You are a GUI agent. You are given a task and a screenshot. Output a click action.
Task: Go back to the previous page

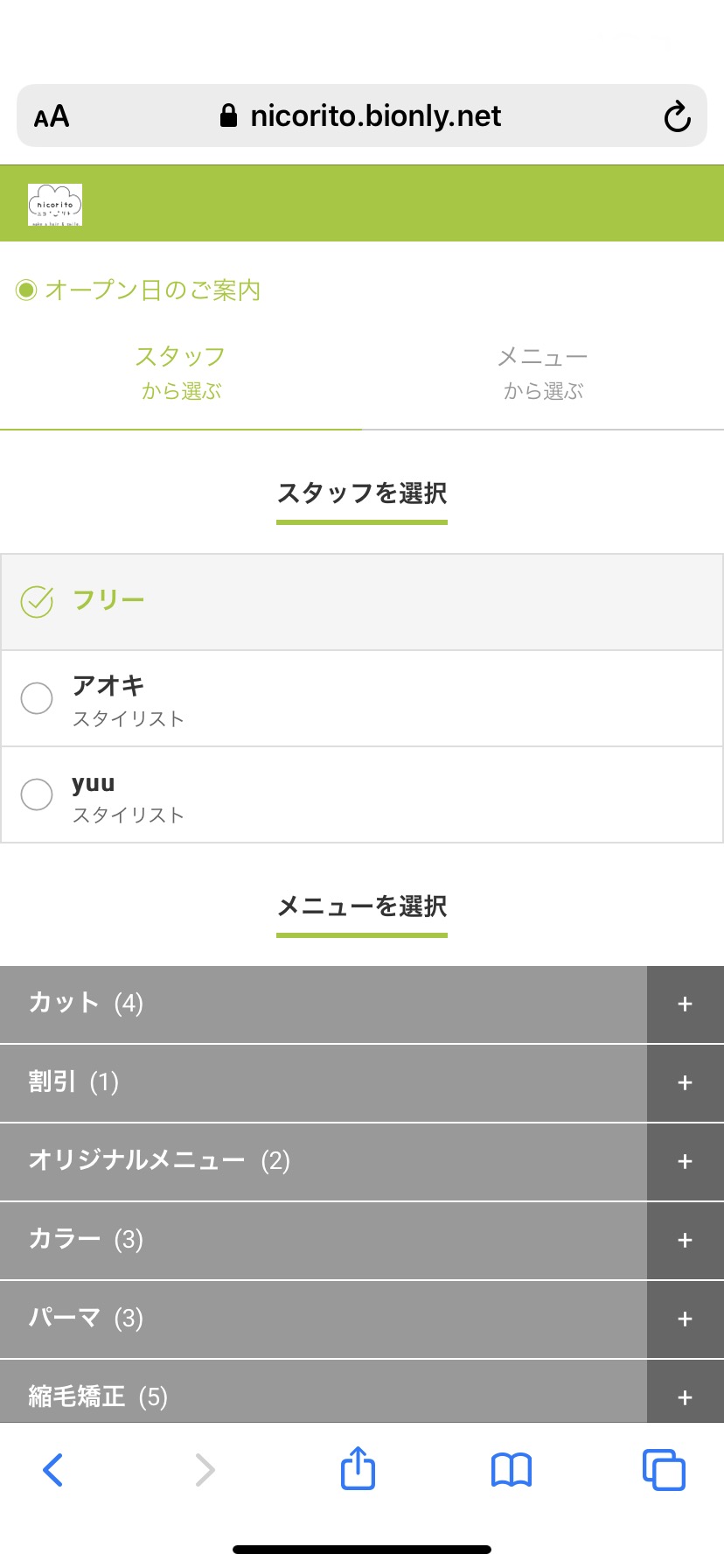[52, 1470]
